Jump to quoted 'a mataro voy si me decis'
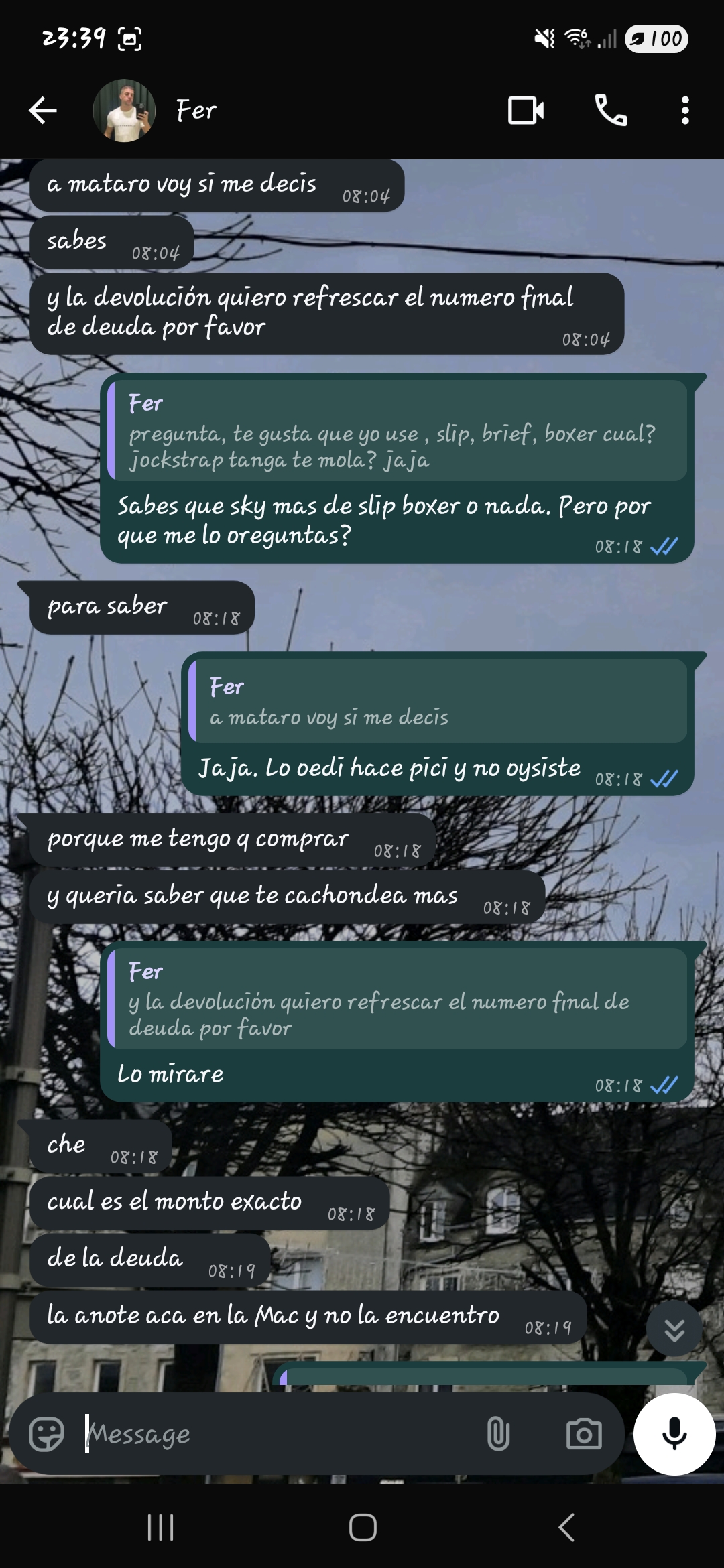 coord(439,702)
